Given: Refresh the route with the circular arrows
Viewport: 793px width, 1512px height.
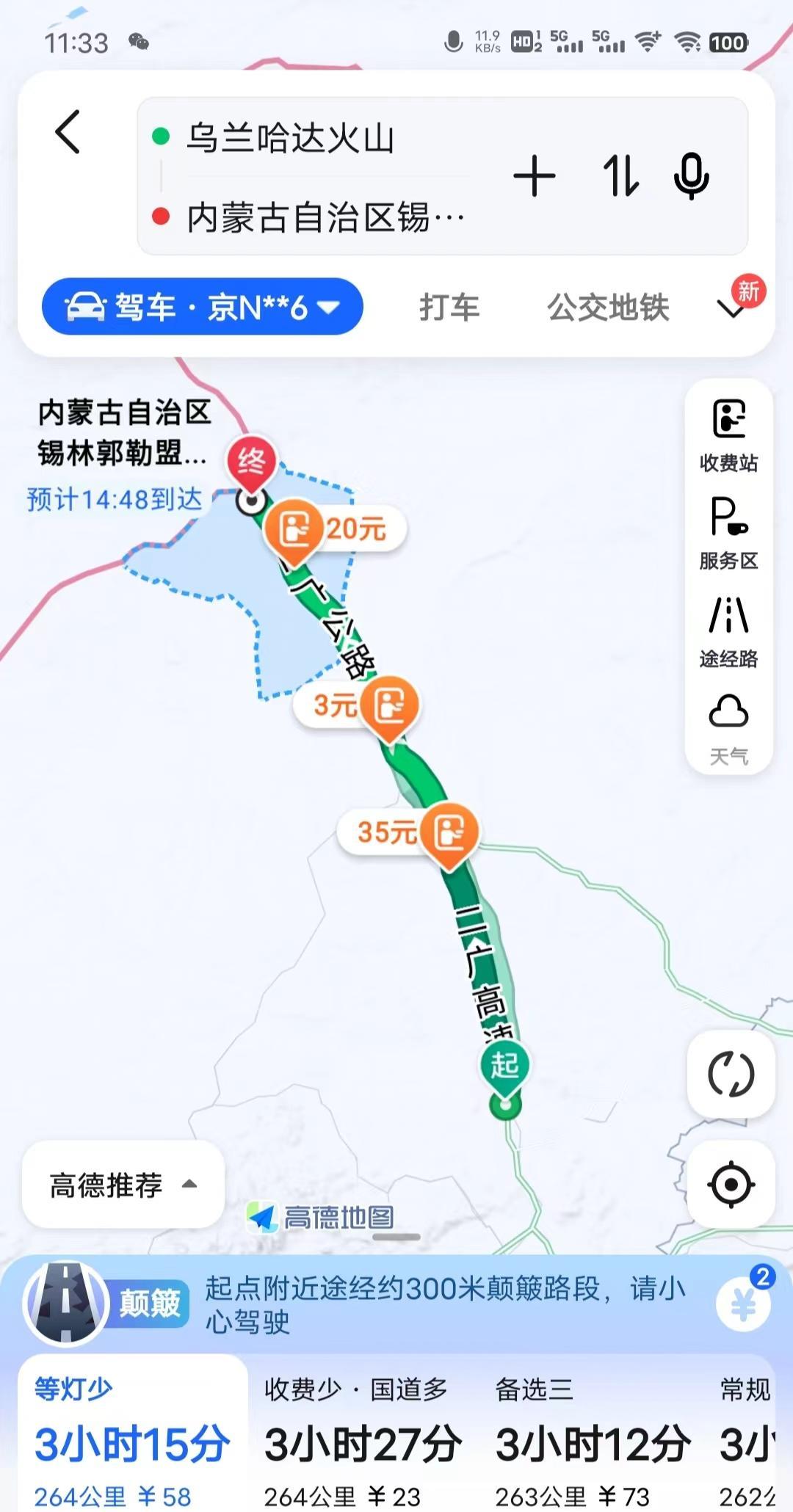Looking at the screenshot, I should click(x=731, y=1075).
